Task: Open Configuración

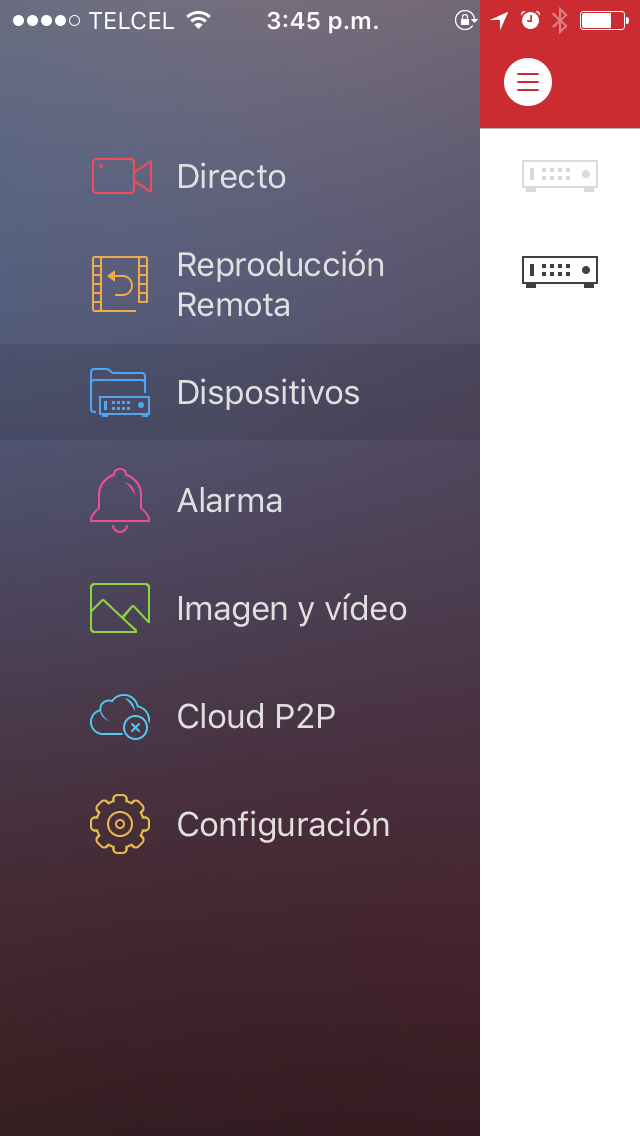Action: pos(282,824)
